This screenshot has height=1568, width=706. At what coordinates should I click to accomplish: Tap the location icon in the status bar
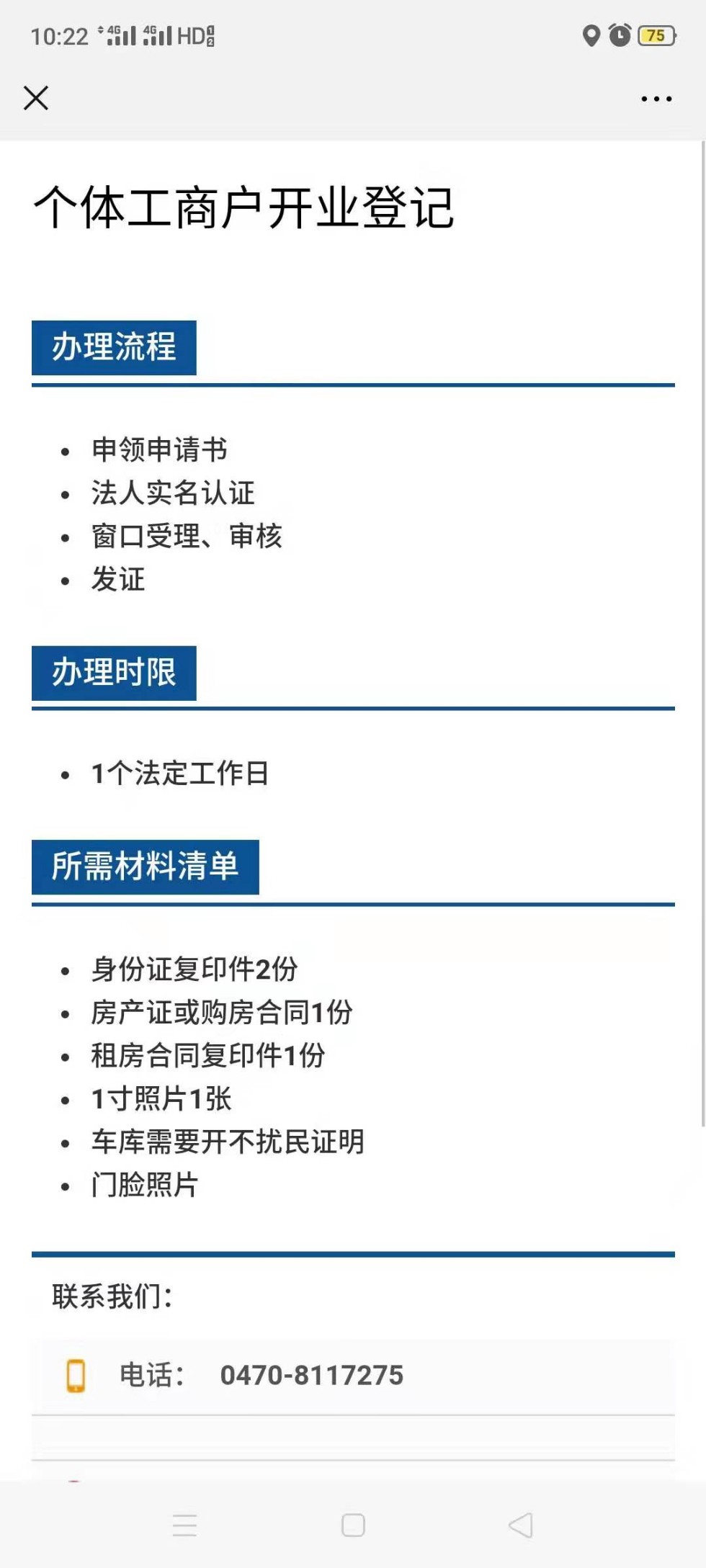pyautogui.click(x=591, y=34)
